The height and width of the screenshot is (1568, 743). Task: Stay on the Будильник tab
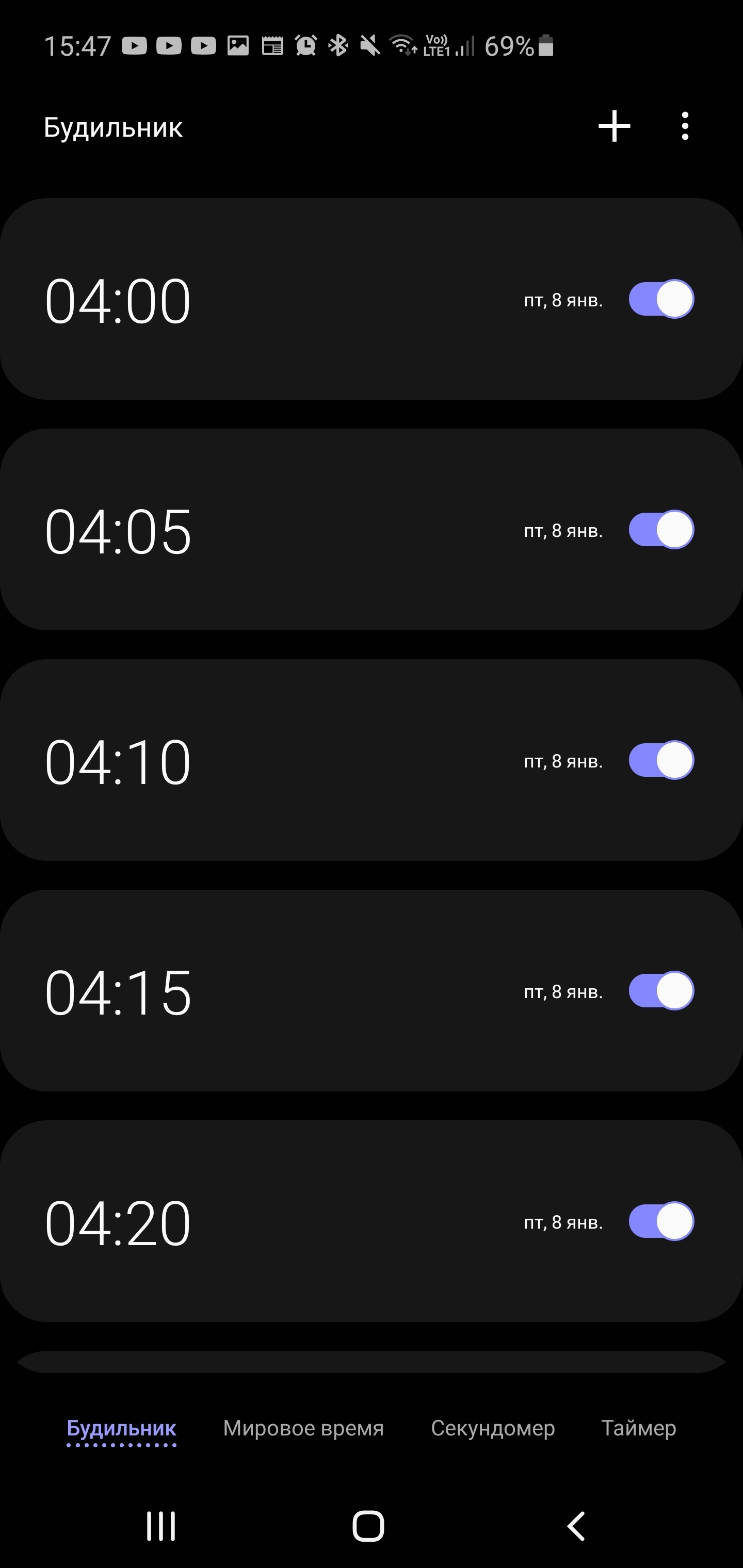coord(122,1428)
